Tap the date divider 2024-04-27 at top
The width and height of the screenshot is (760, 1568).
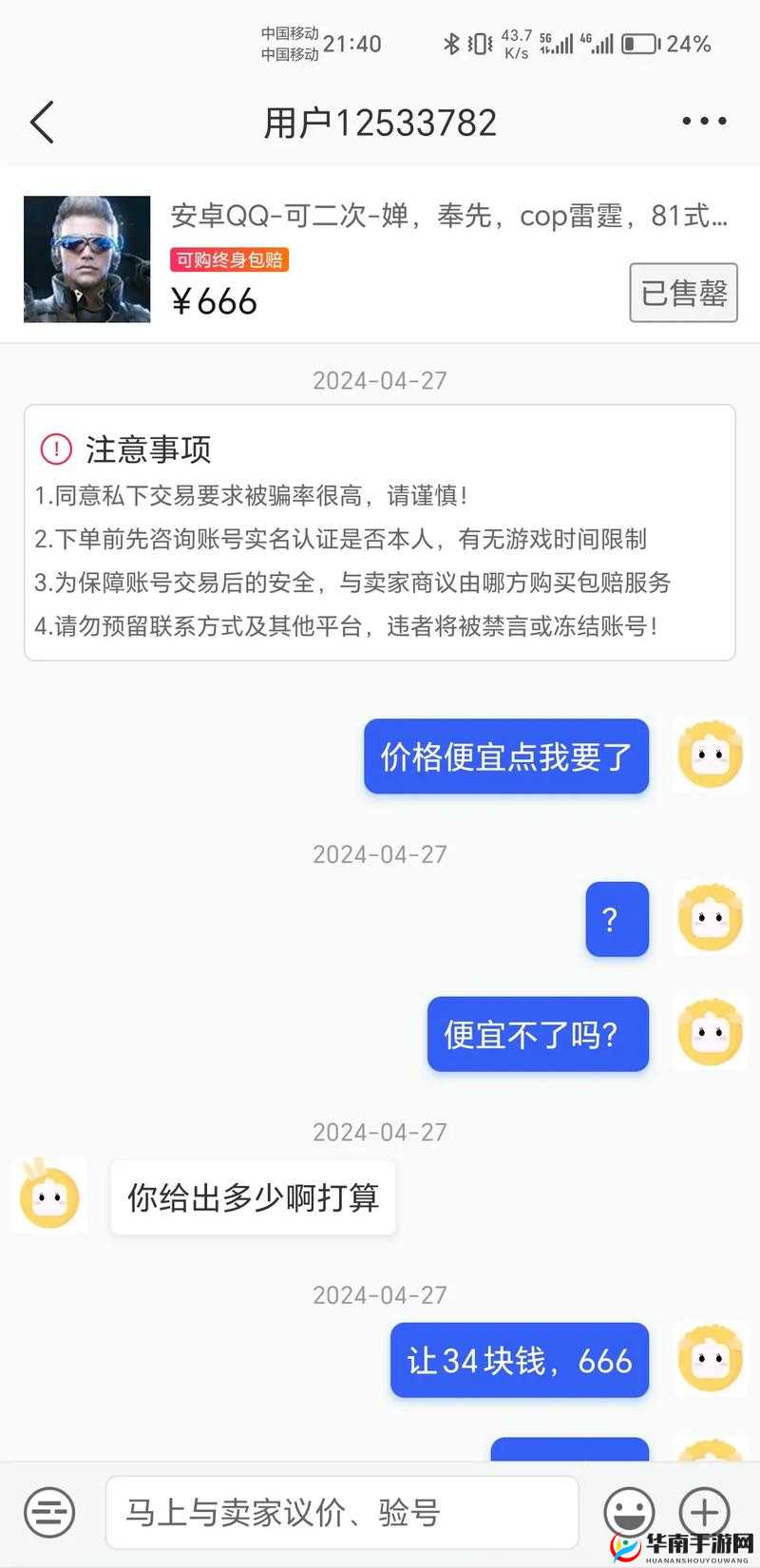tap(380, 380)
